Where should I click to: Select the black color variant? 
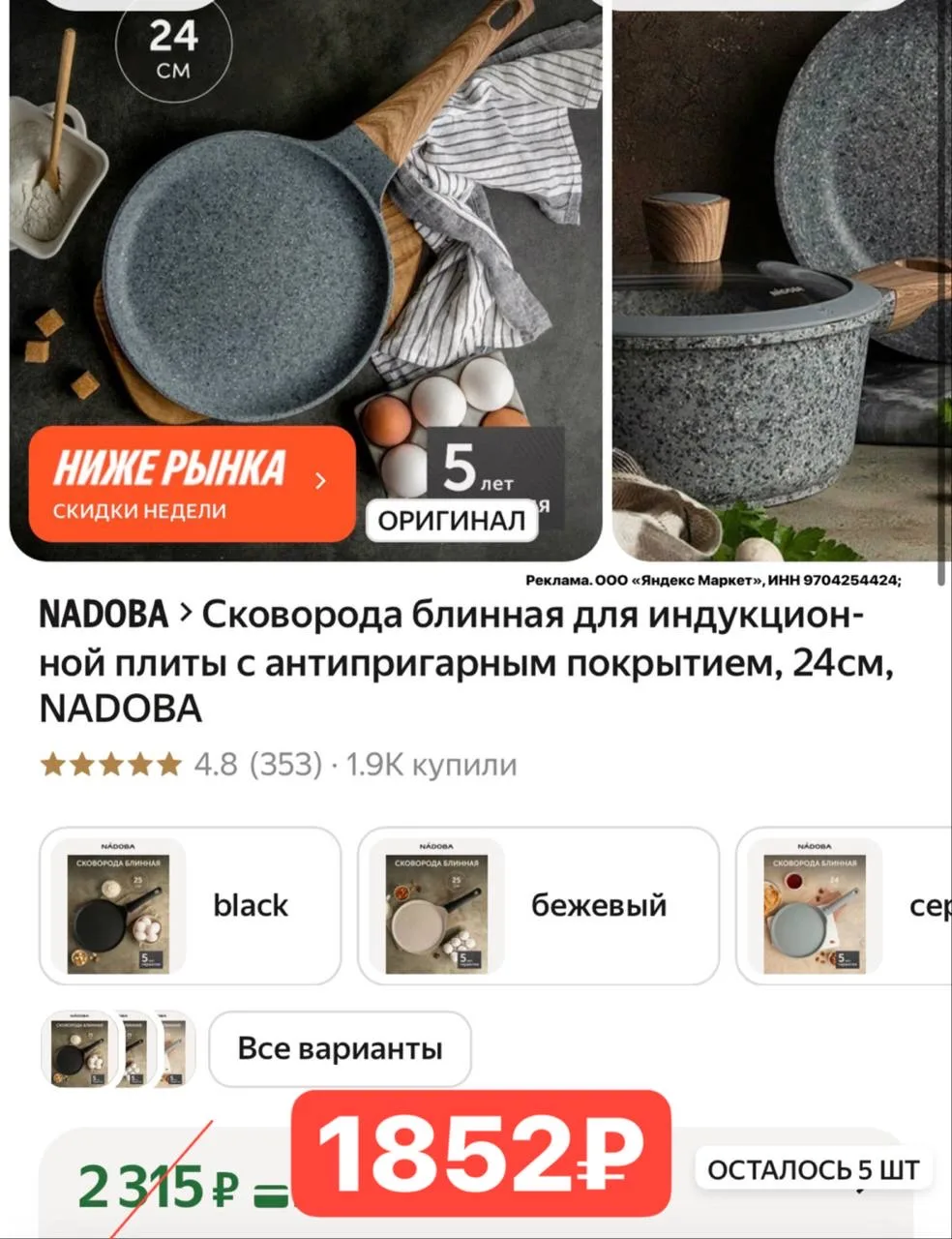point(190,905)
